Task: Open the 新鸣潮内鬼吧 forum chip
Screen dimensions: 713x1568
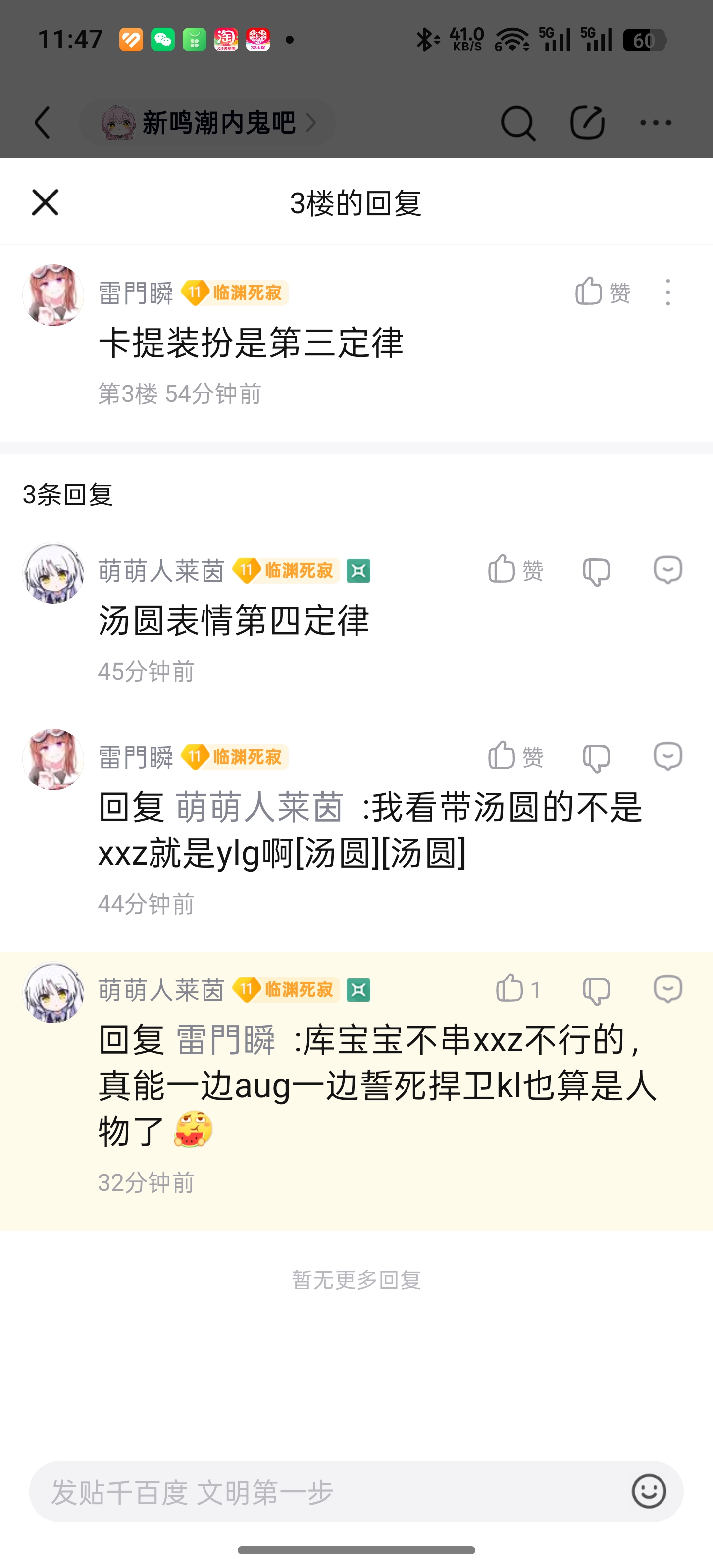Action: point(207,123)
